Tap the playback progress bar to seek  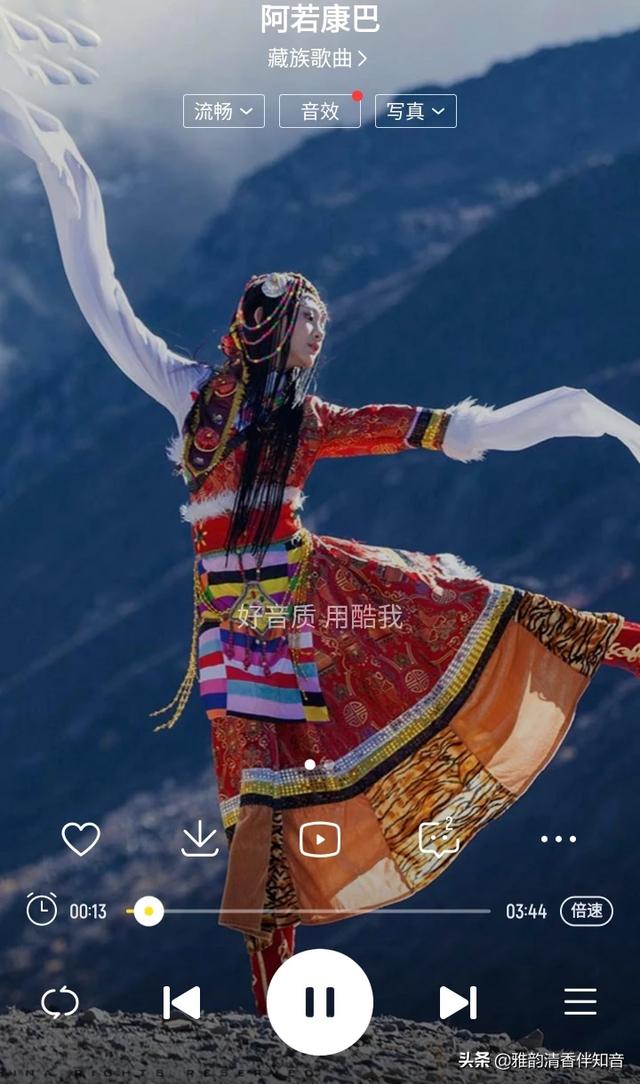coord(320,911)
